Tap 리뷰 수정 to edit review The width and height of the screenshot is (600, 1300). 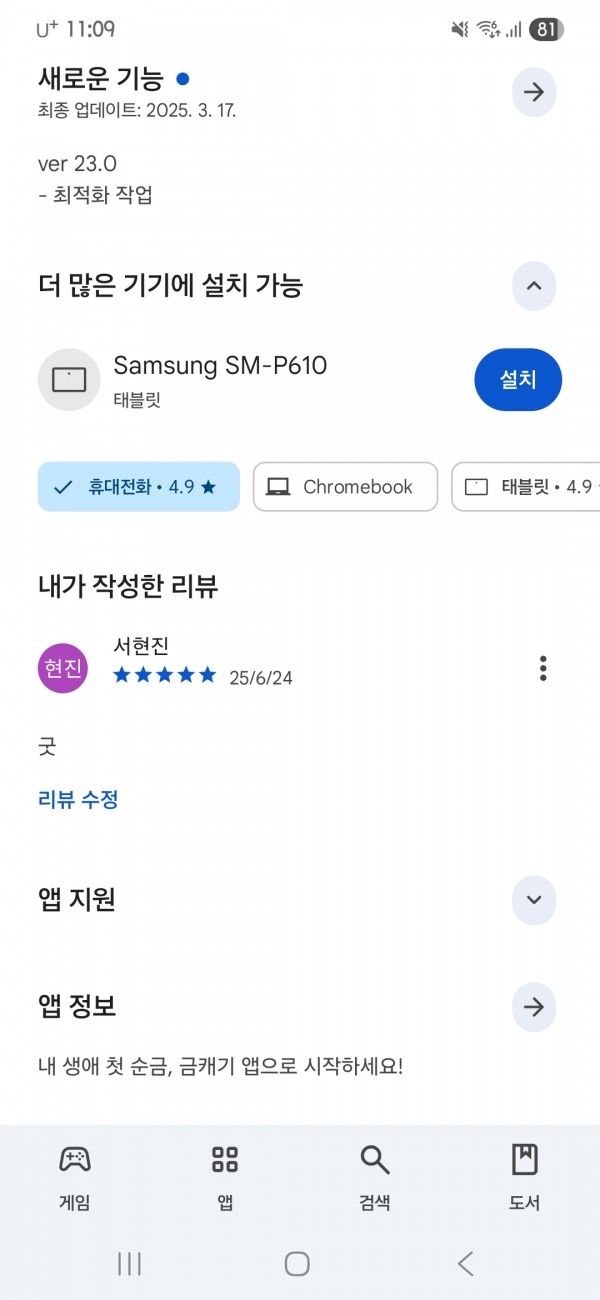coord(78,799)
